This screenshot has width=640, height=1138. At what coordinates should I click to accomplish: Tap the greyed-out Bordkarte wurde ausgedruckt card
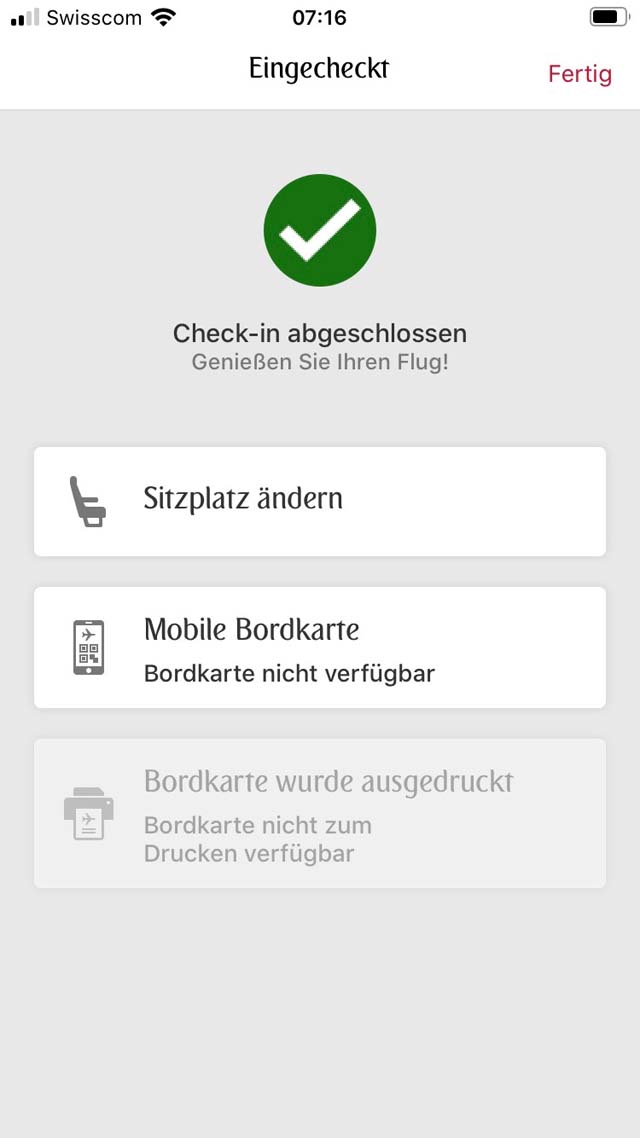coord(320,813)
